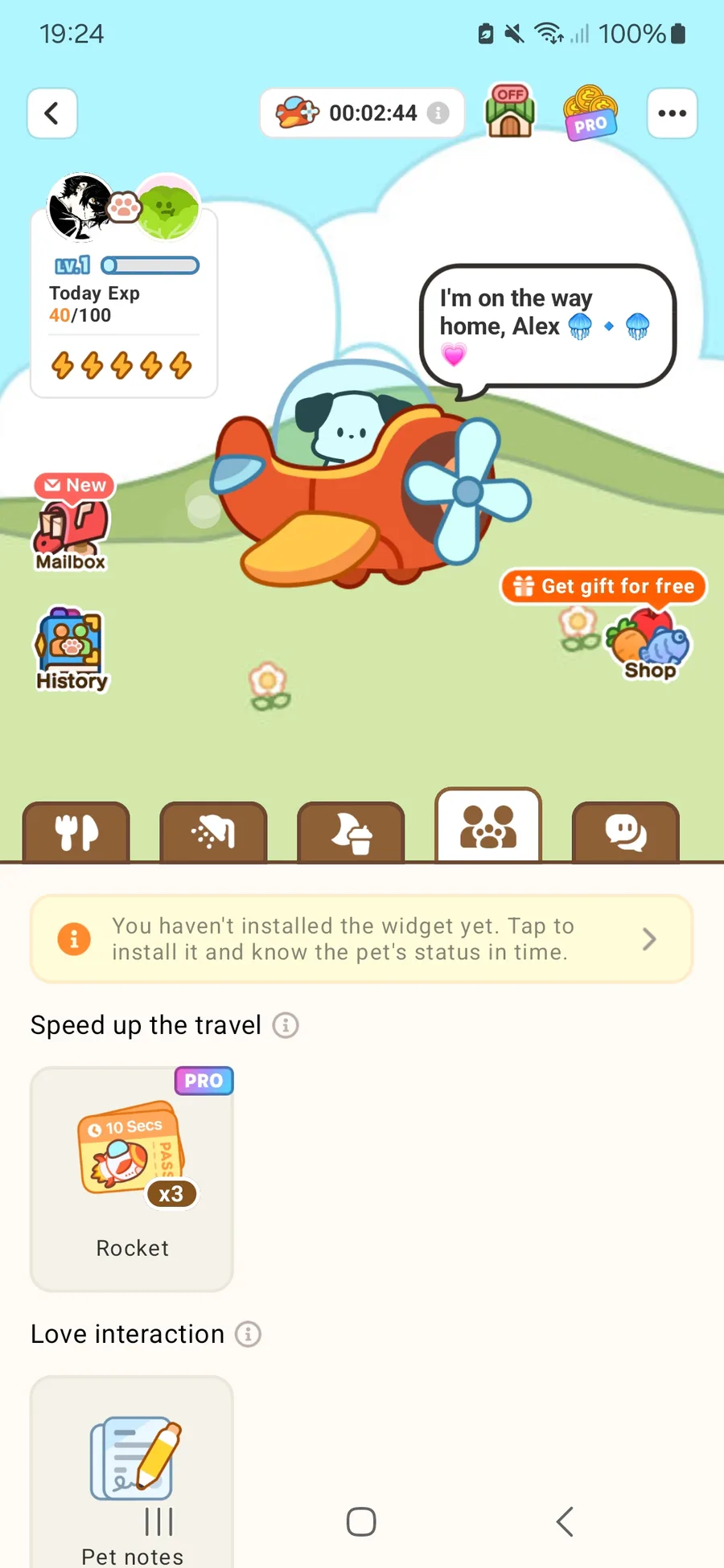This screenshot has width=724, height=1568.
Task: Open the PRO coins upgrade icon
Action: point(590,113)
